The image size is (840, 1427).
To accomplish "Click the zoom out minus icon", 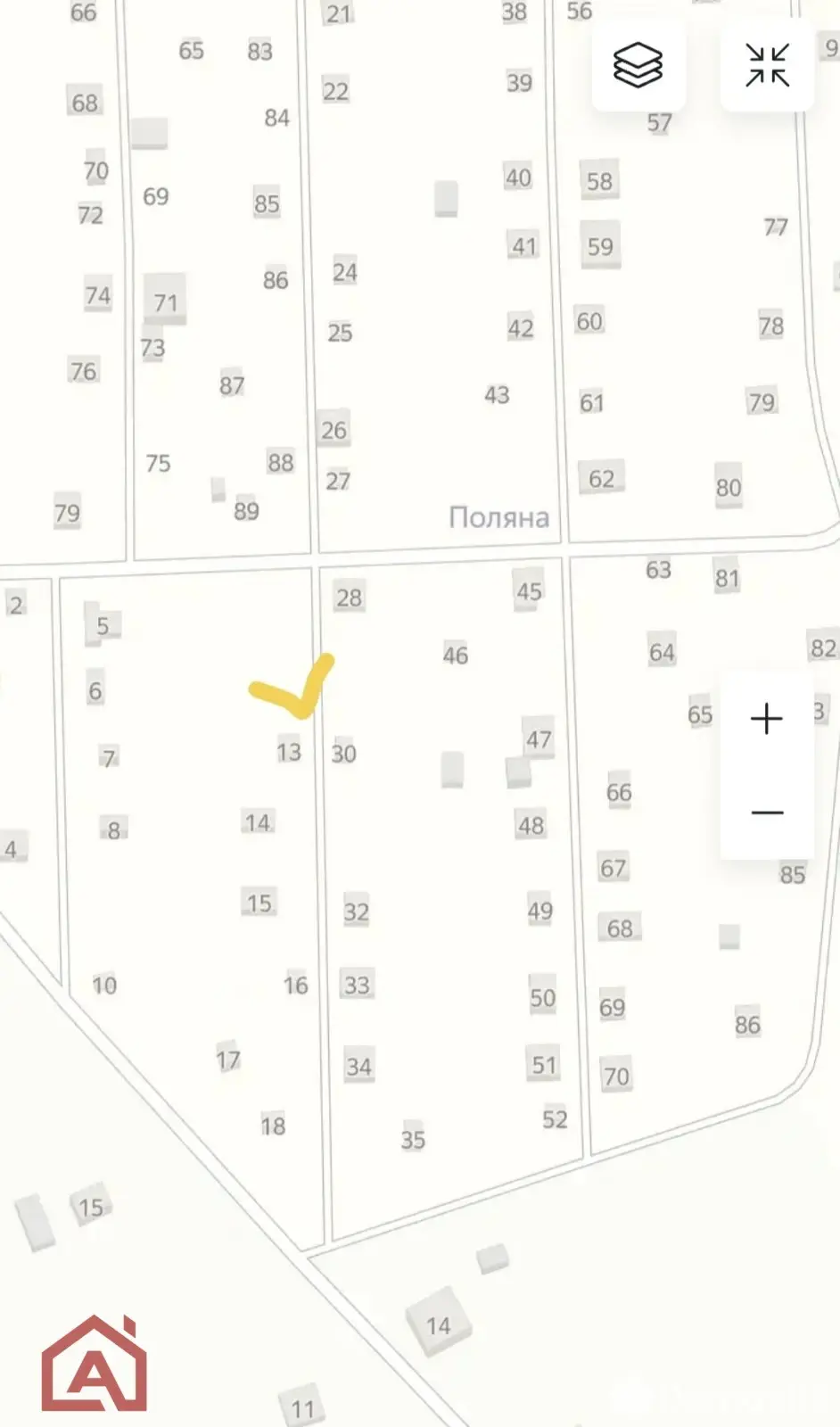I will click(767, 812).
